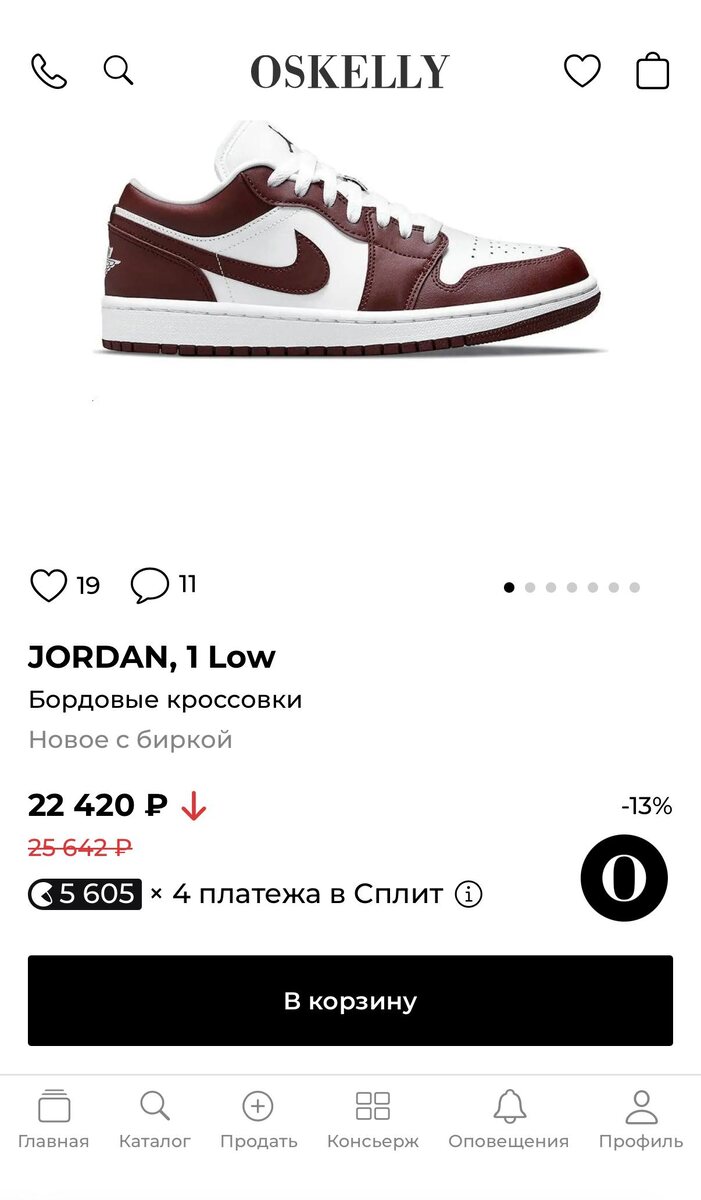Add sneakers to cart with В корзину

click(350, 1001)
